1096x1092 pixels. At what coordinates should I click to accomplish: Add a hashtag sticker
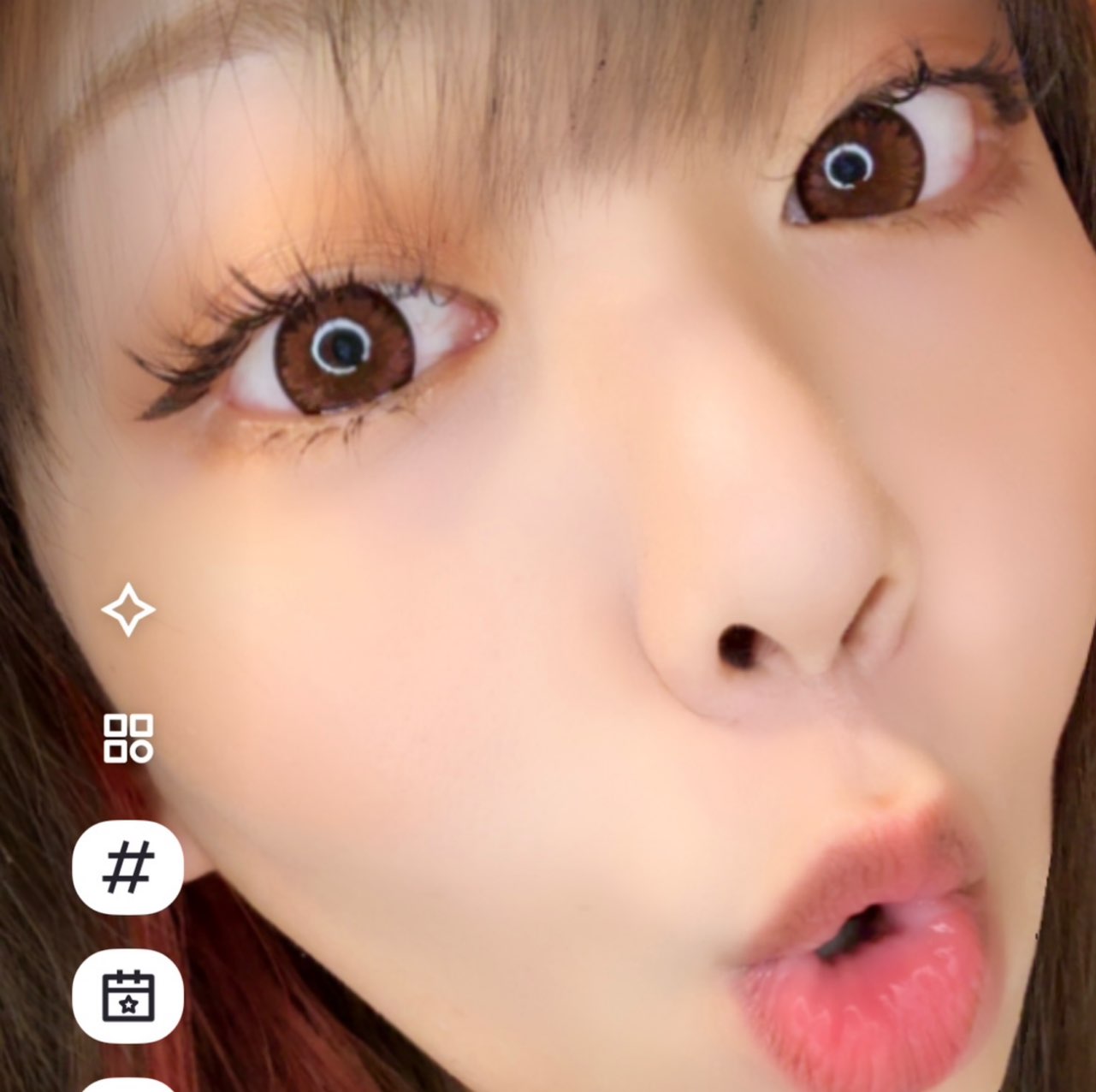128,866
